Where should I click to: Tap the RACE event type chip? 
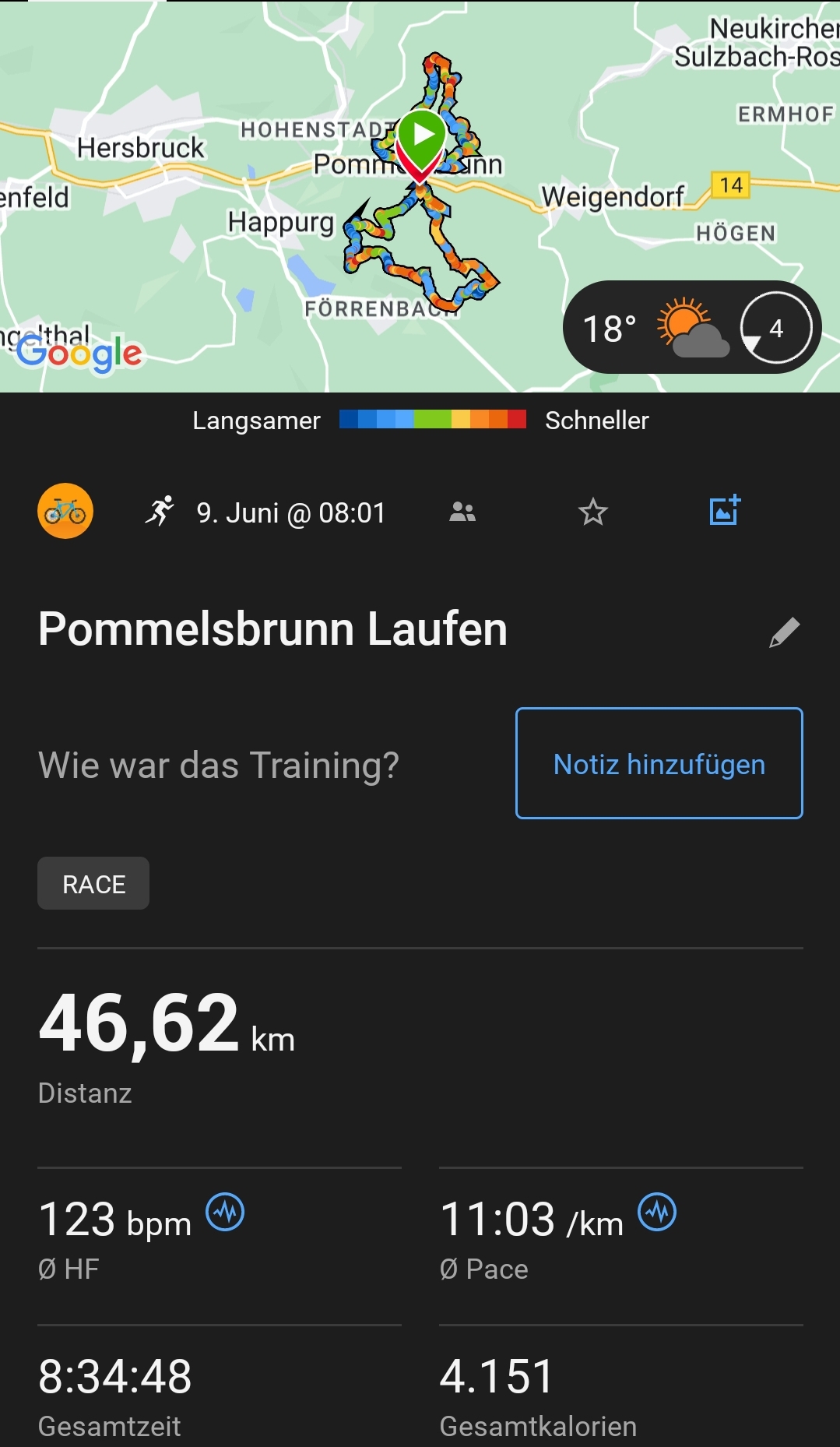click(93, 884)
